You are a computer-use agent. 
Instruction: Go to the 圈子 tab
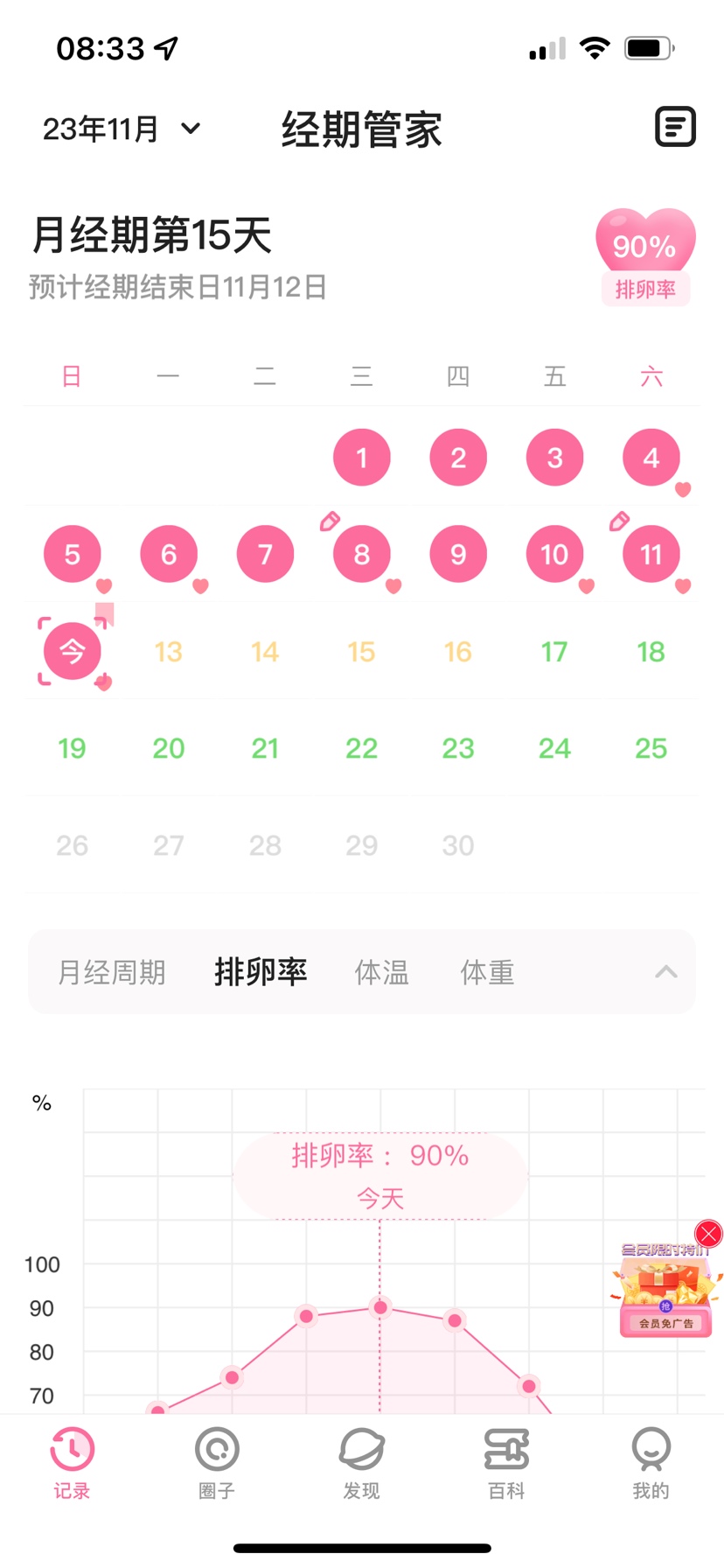[217, 1461]
